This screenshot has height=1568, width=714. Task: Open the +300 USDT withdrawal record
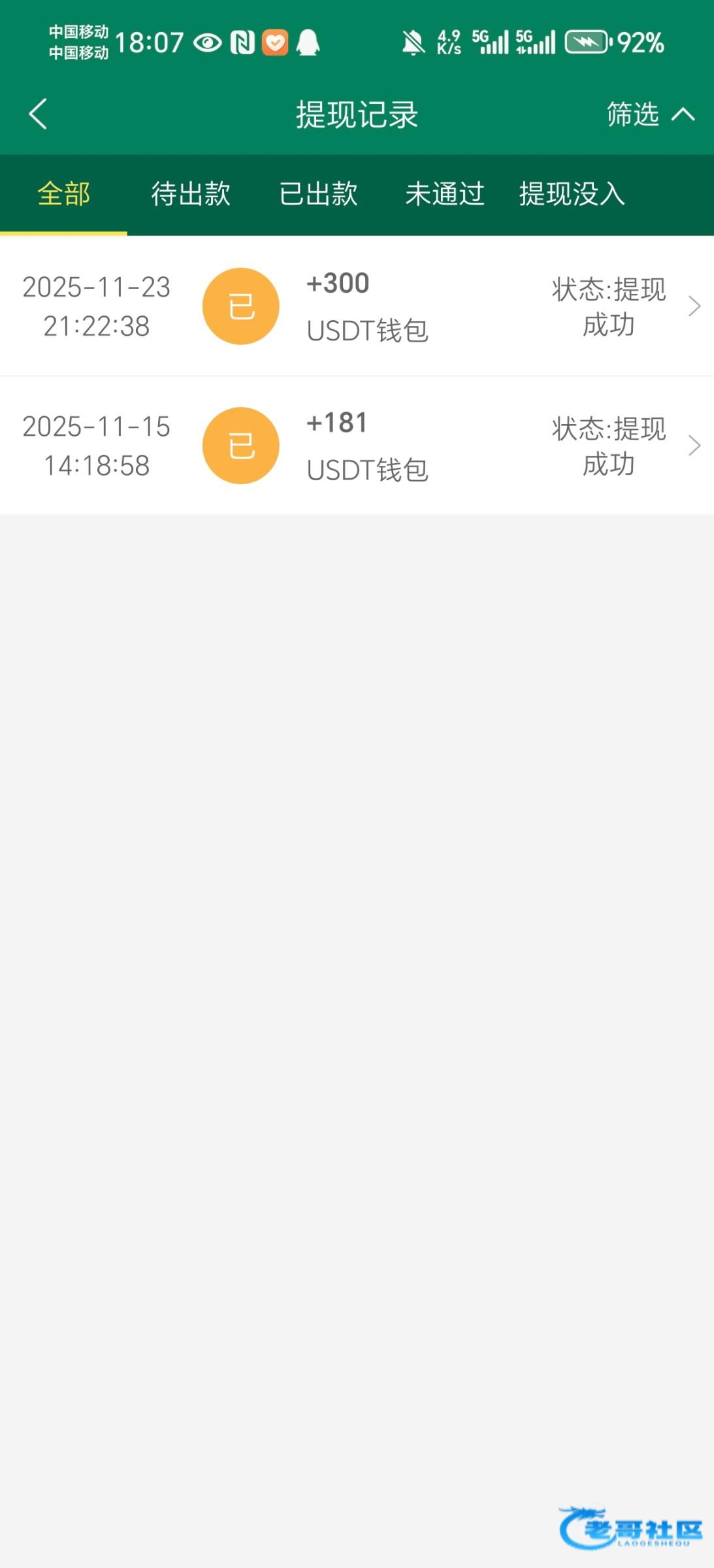(x=357, y=306)
